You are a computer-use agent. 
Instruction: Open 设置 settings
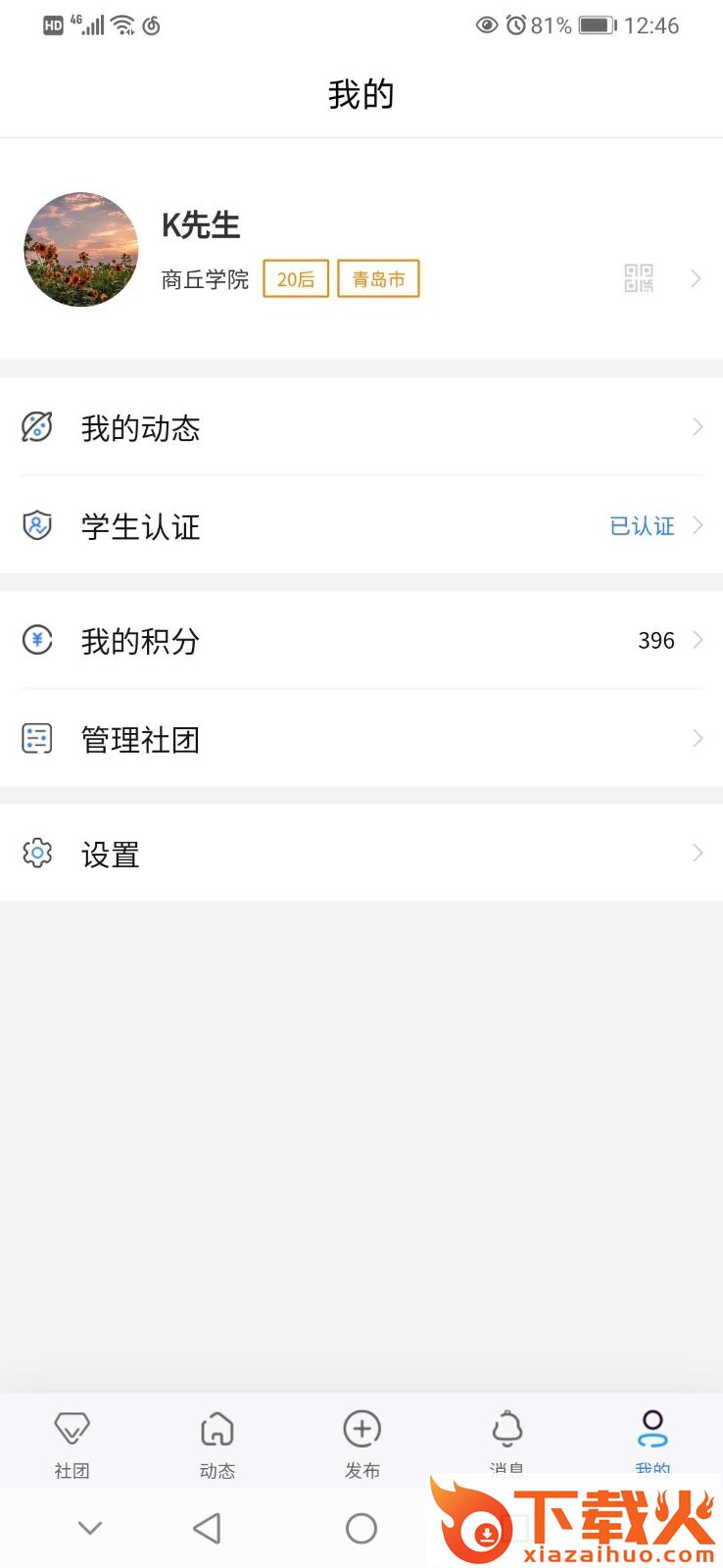pos(361,854)
